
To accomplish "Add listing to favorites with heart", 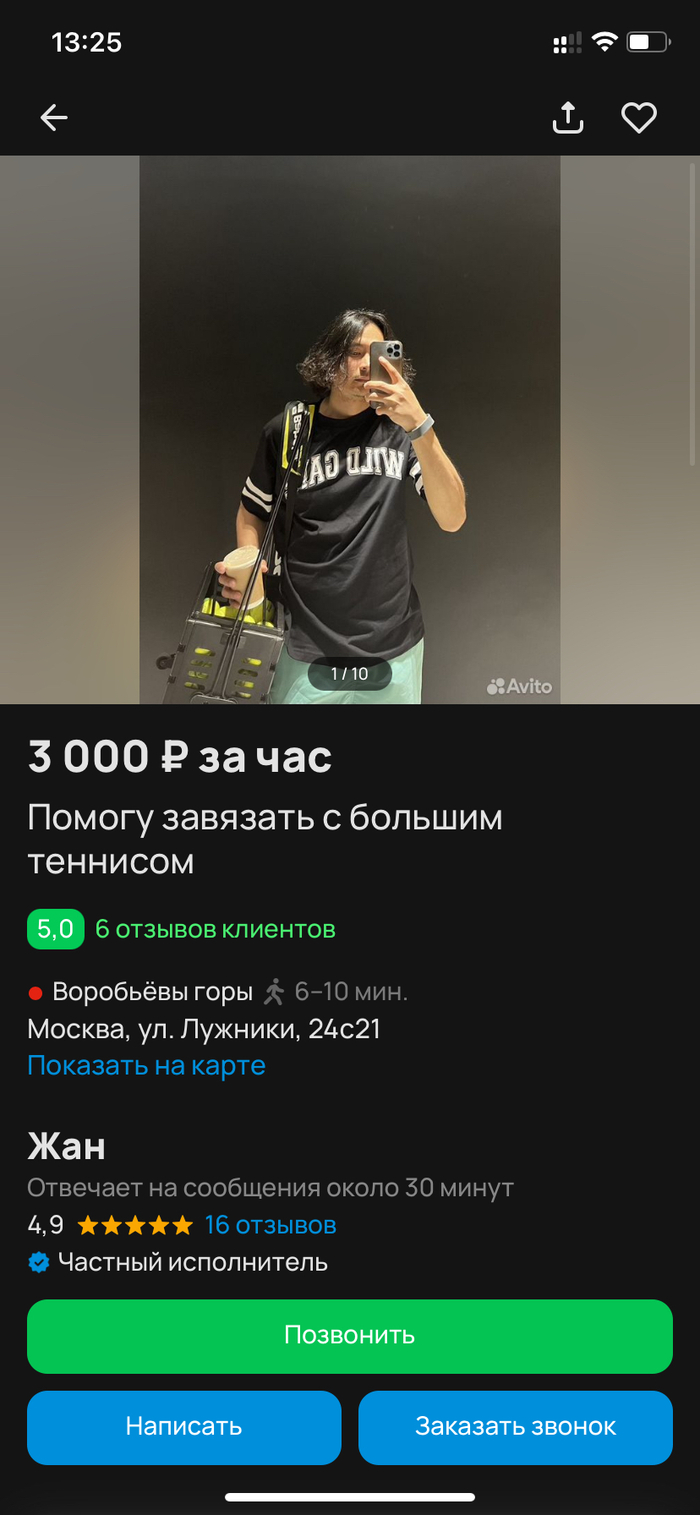I will (x=639, y=118).
